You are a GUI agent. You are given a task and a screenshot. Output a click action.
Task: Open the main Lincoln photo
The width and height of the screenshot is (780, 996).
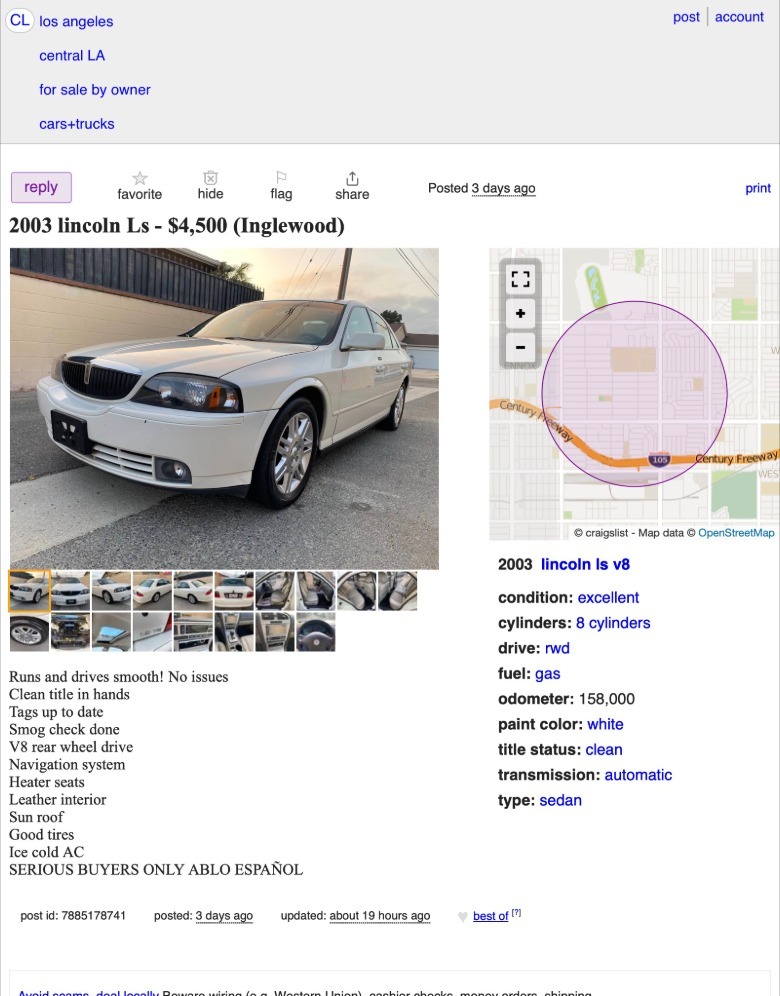coord(224,408)
